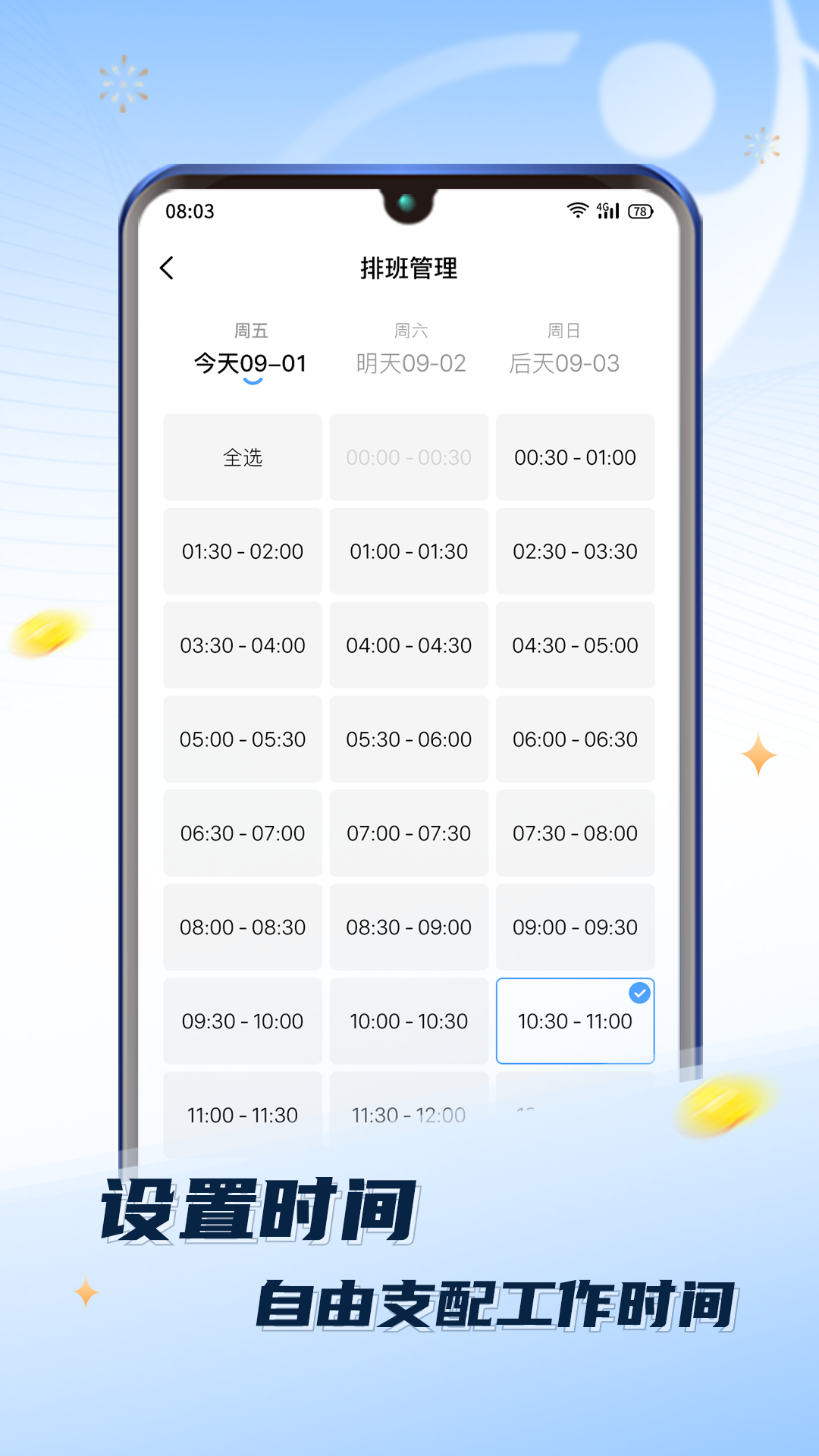Tap the 周五 今天09-01 tab

coord(250,349)
